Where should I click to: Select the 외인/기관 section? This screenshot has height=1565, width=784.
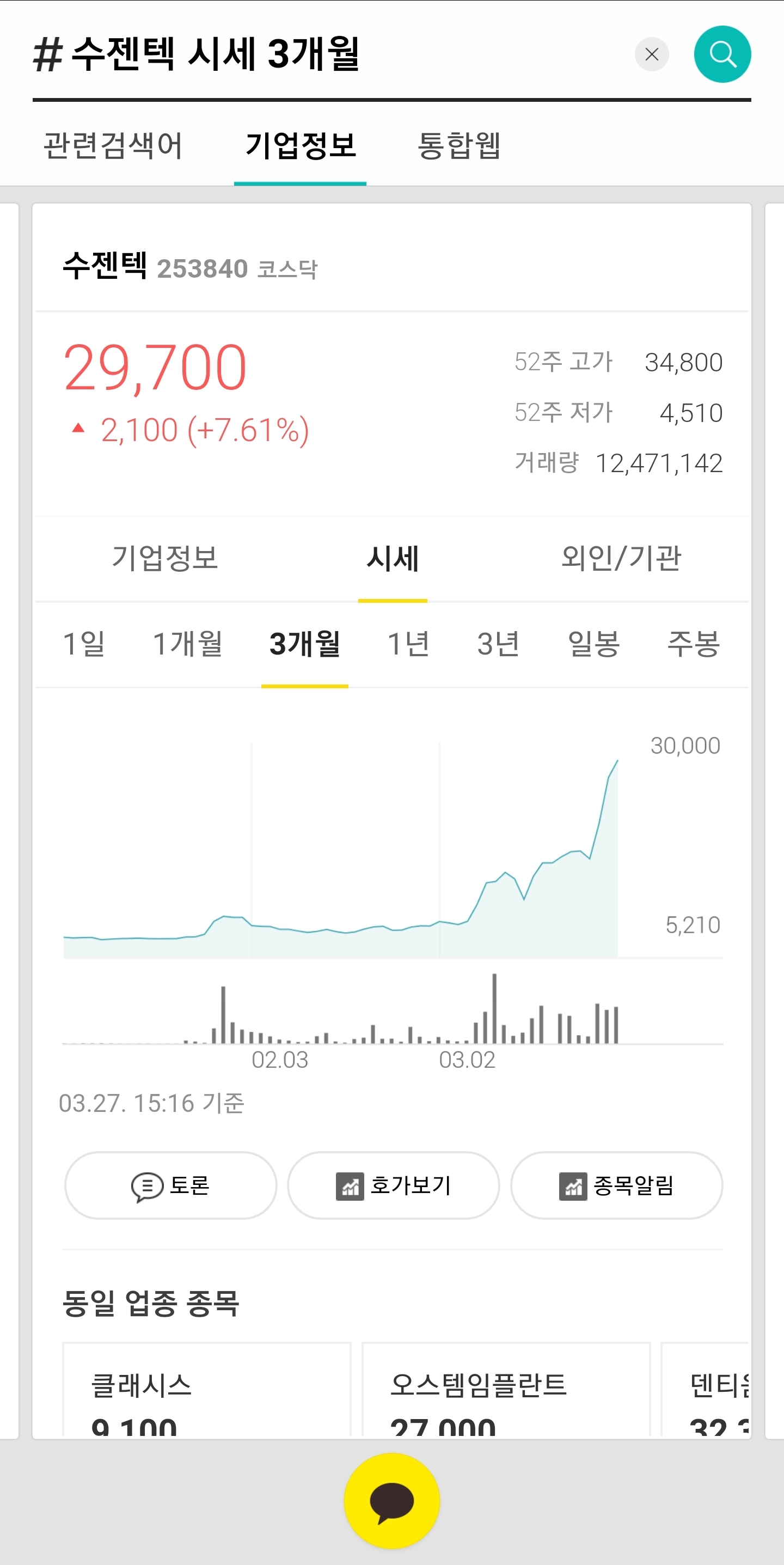pyautogui.click(x=621, y=558)
